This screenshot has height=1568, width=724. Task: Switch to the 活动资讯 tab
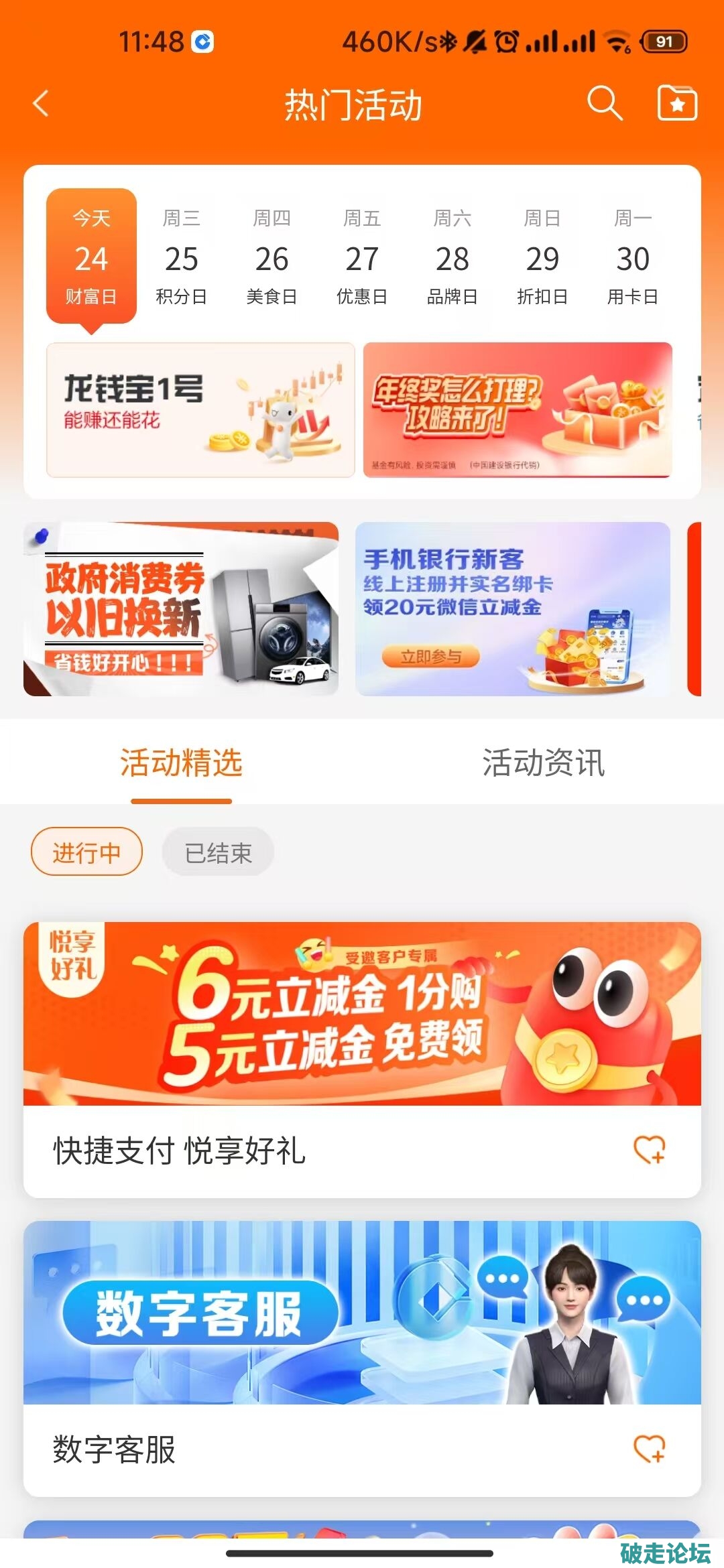(x=543, y=763)
